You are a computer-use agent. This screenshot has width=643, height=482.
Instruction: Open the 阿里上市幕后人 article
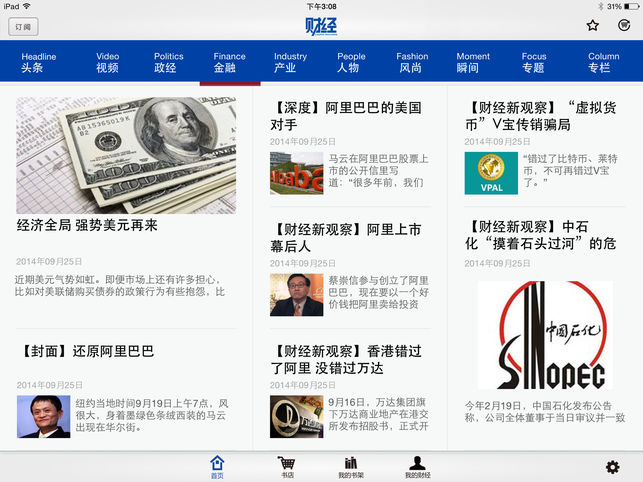pos(346,236)
